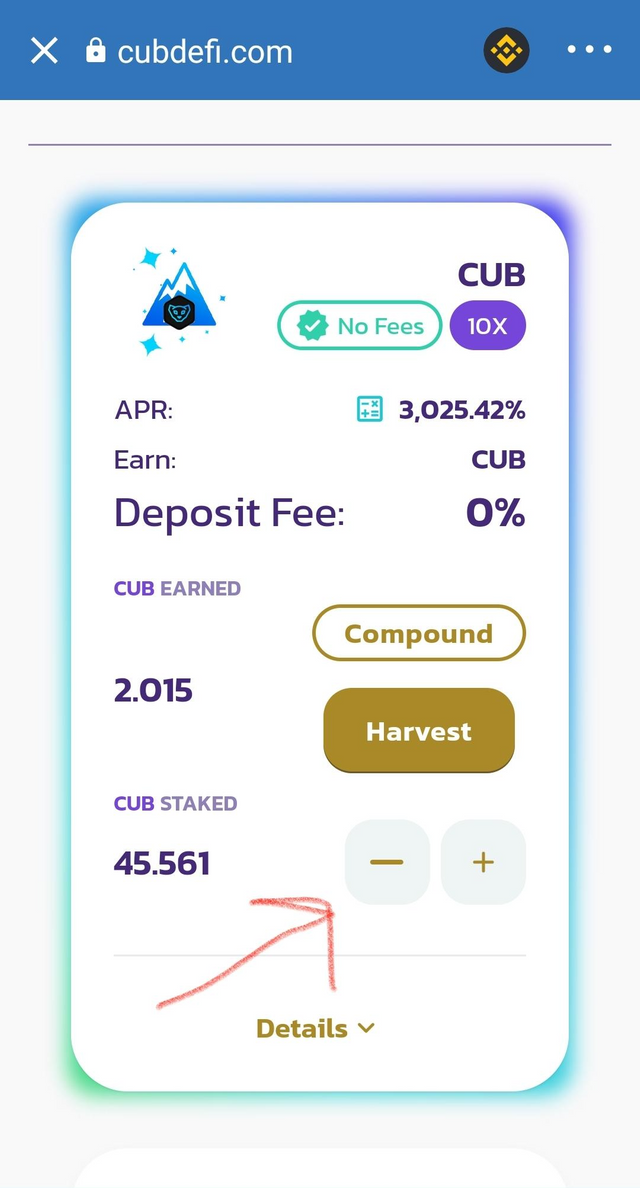Tap the Binance network icon

pos(507,50)
